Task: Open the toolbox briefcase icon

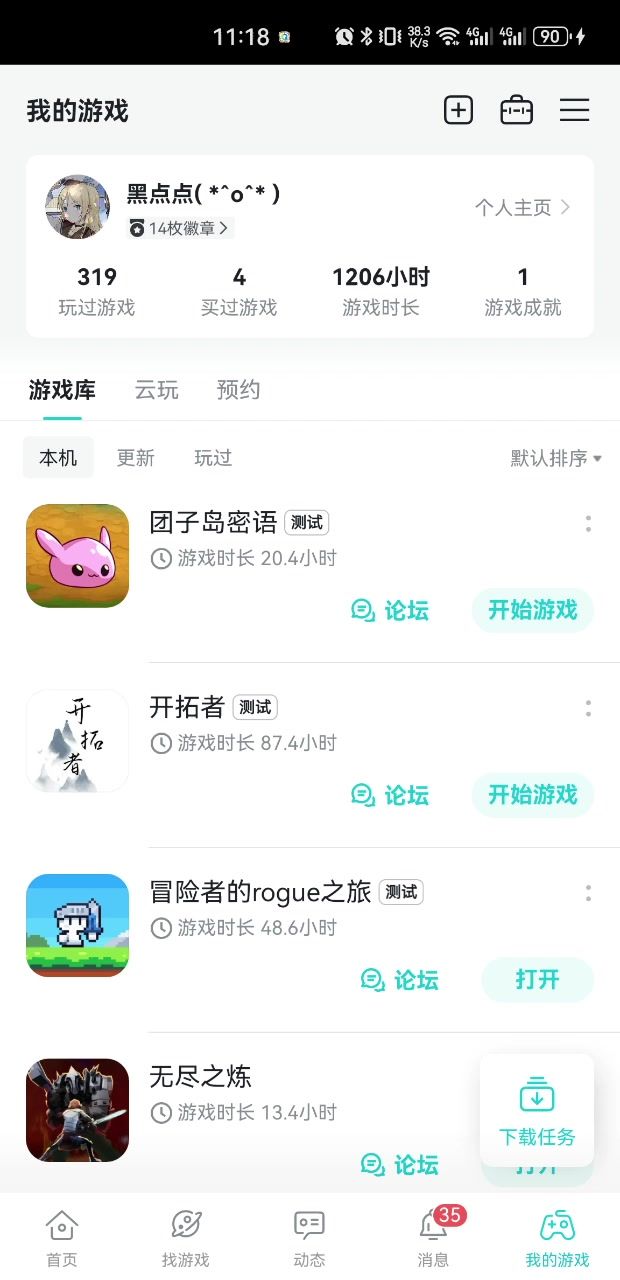Action: coord(516,110)
